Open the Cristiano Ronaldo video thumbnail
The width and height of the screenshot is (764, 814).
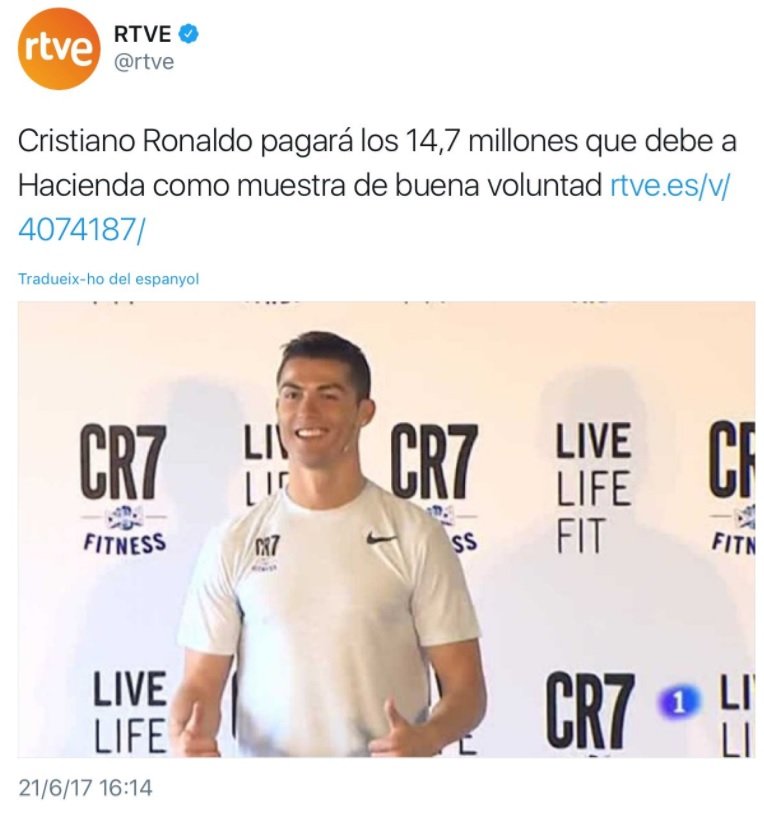386,528
